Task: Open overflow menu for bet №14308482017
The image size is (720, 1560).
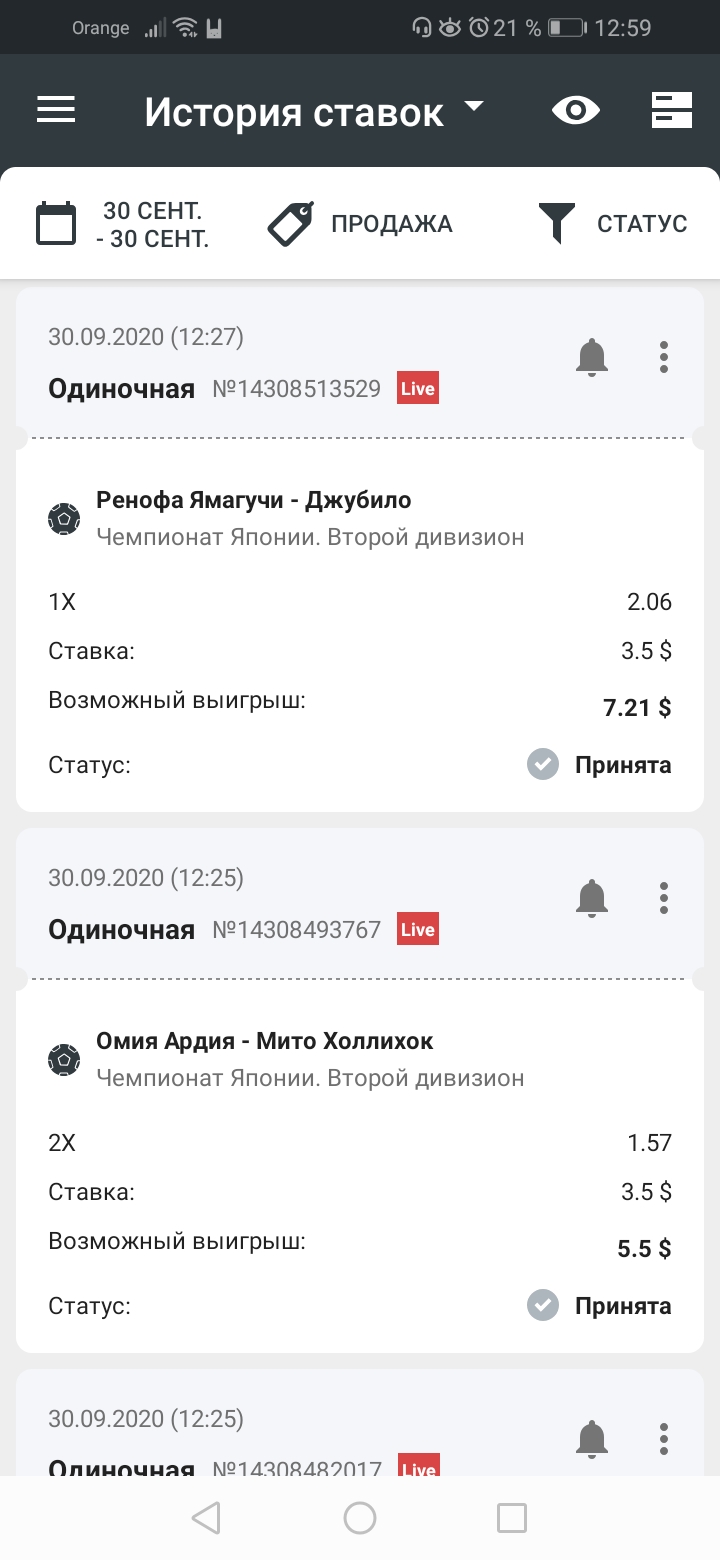Action: tap(664, 1439)
